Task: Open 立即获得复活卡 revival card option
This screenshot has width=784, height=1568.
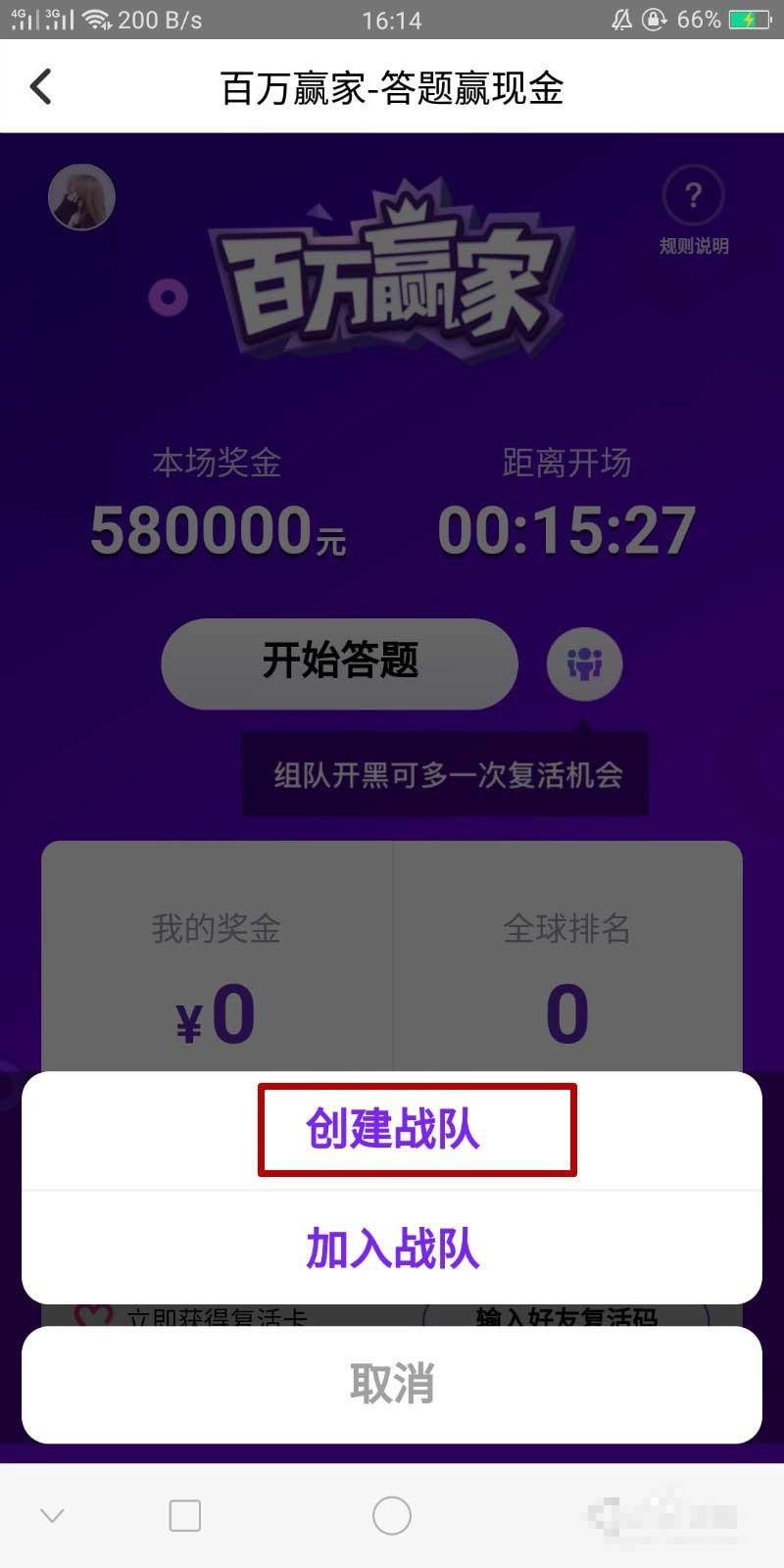Action: [216, 1318]
